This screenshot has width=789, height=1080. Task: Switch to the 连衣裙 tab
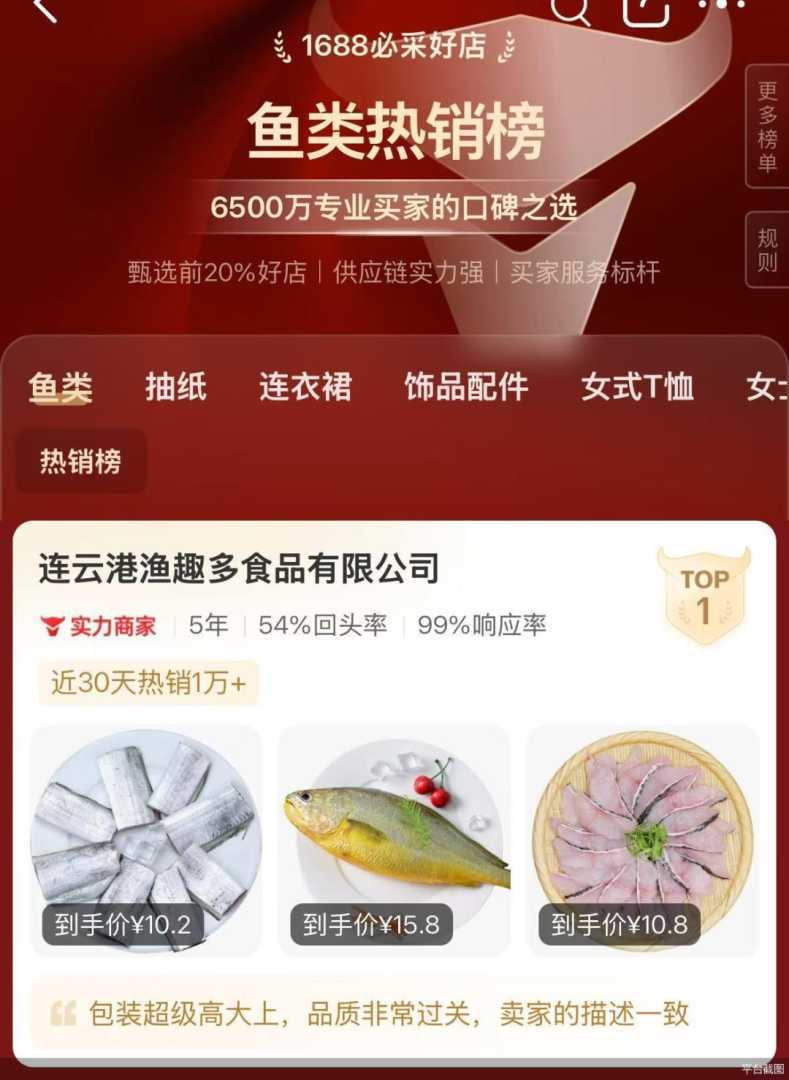tap(305, 387)
